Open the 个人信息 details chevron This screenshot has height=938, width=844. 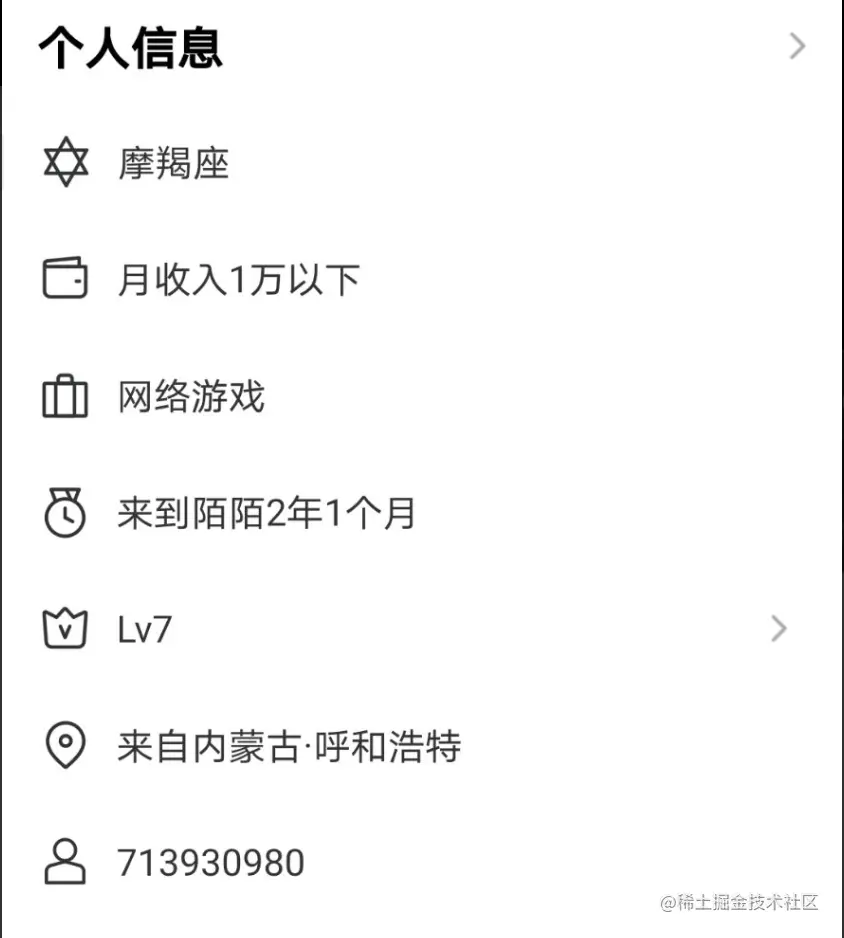[x=797, y=46]
